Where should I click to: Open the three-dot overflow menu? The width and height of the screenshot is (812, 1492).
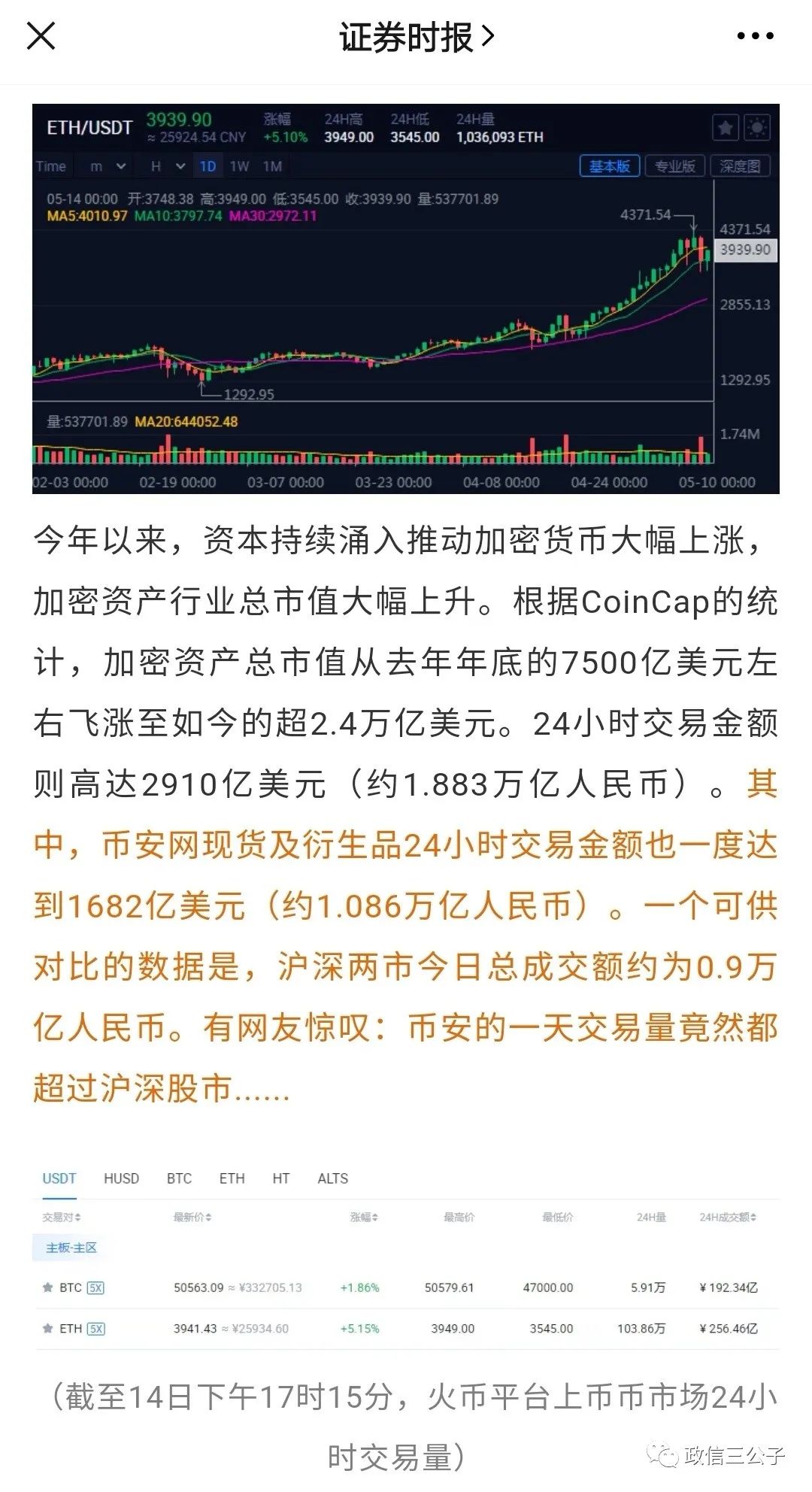pos(755,35)
